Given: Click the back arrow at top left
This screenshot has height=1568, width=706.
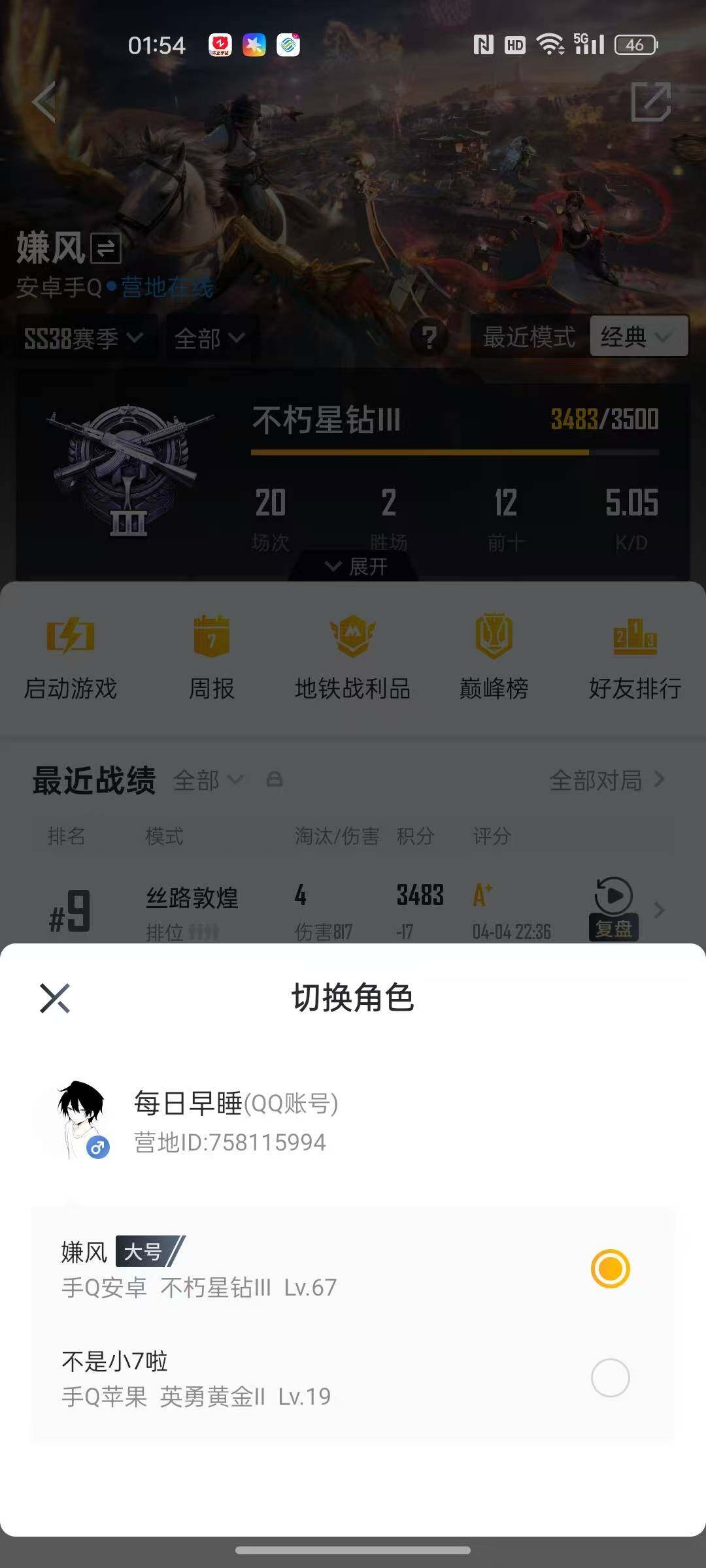Looking at the screenshot, I should click(x=43, y=101).
